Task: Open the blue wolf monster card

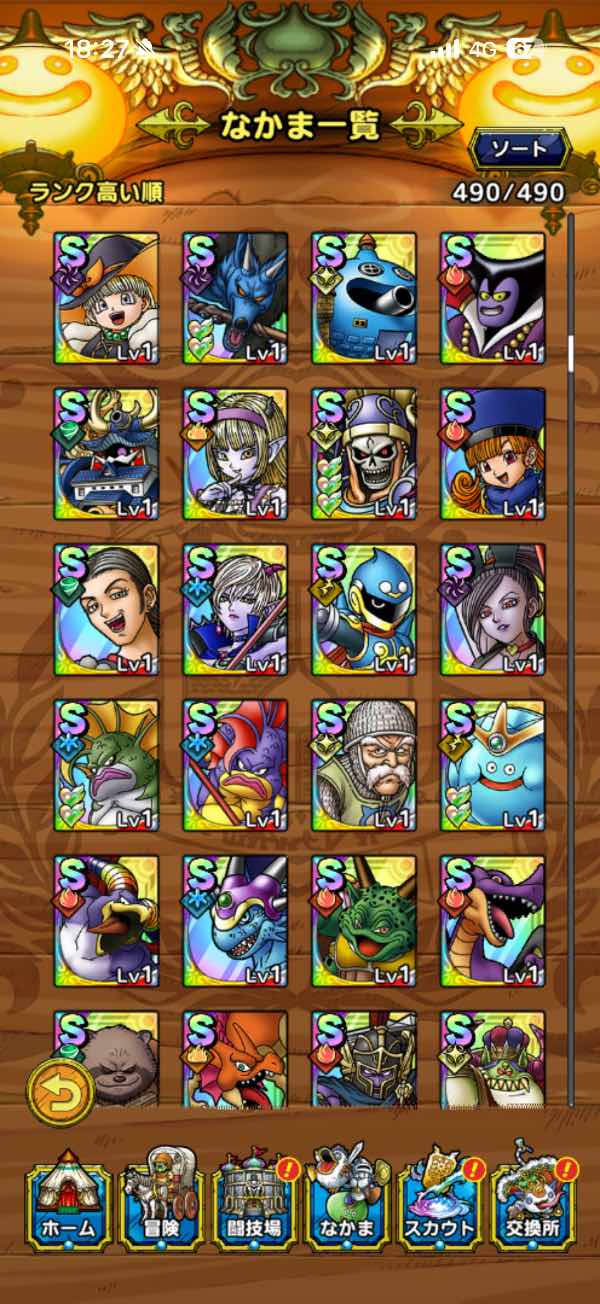Action: click(x=235, y=298)
